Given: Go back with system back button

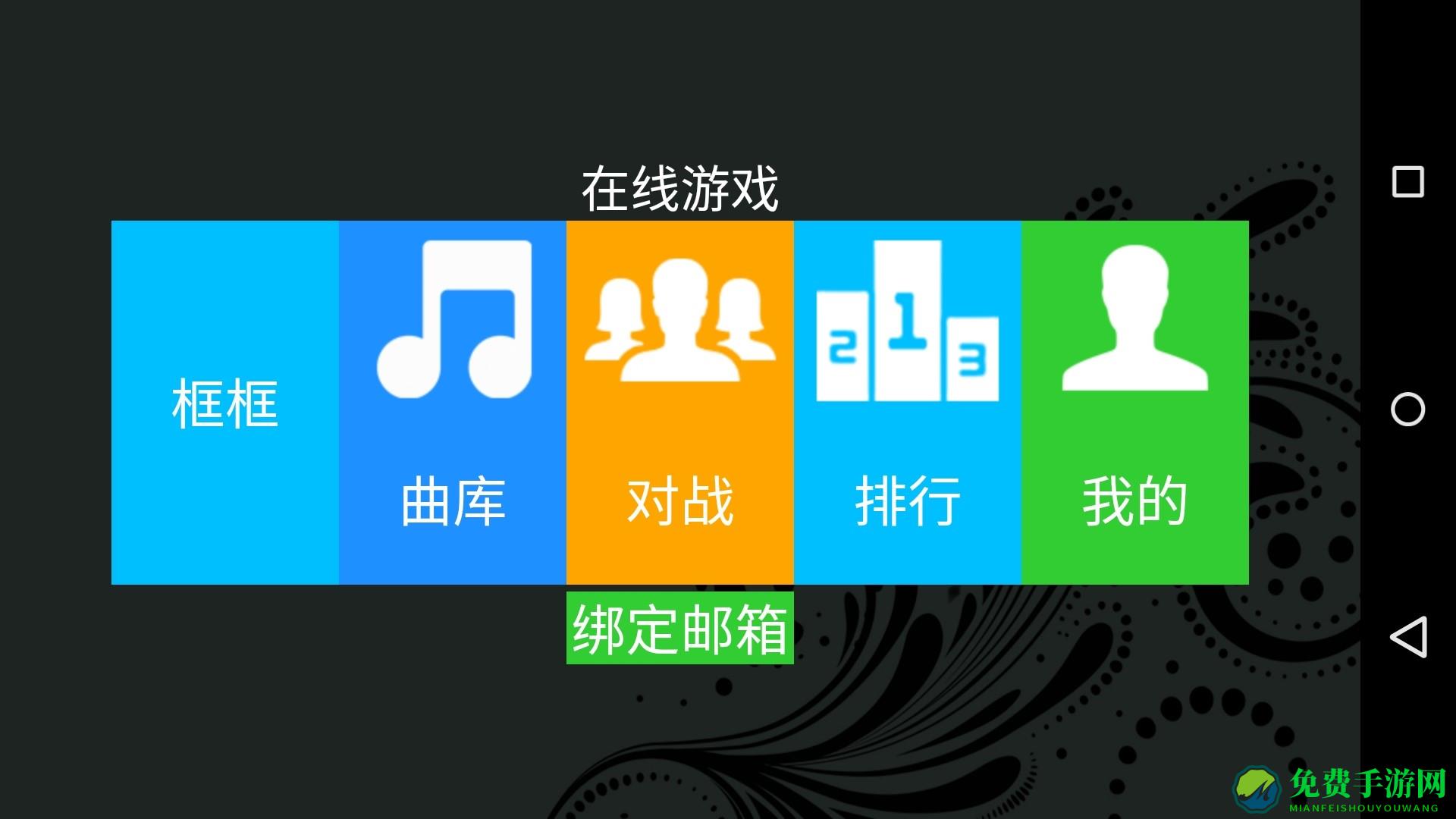Looking at the screenshot, I should click(x=1407, y=637).
